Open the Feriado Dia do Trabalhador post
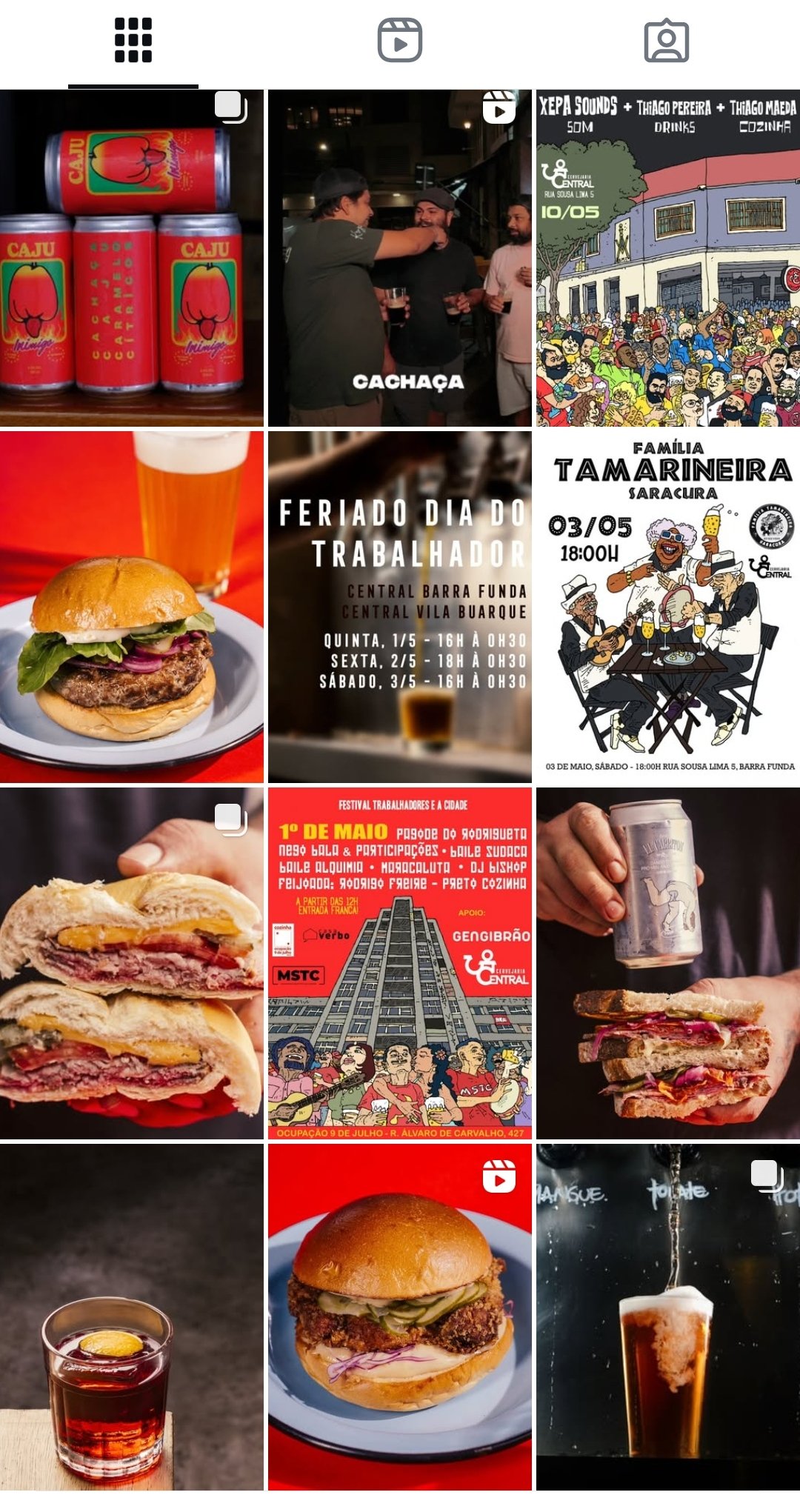The image size is (800, 1512). (400, 607)
